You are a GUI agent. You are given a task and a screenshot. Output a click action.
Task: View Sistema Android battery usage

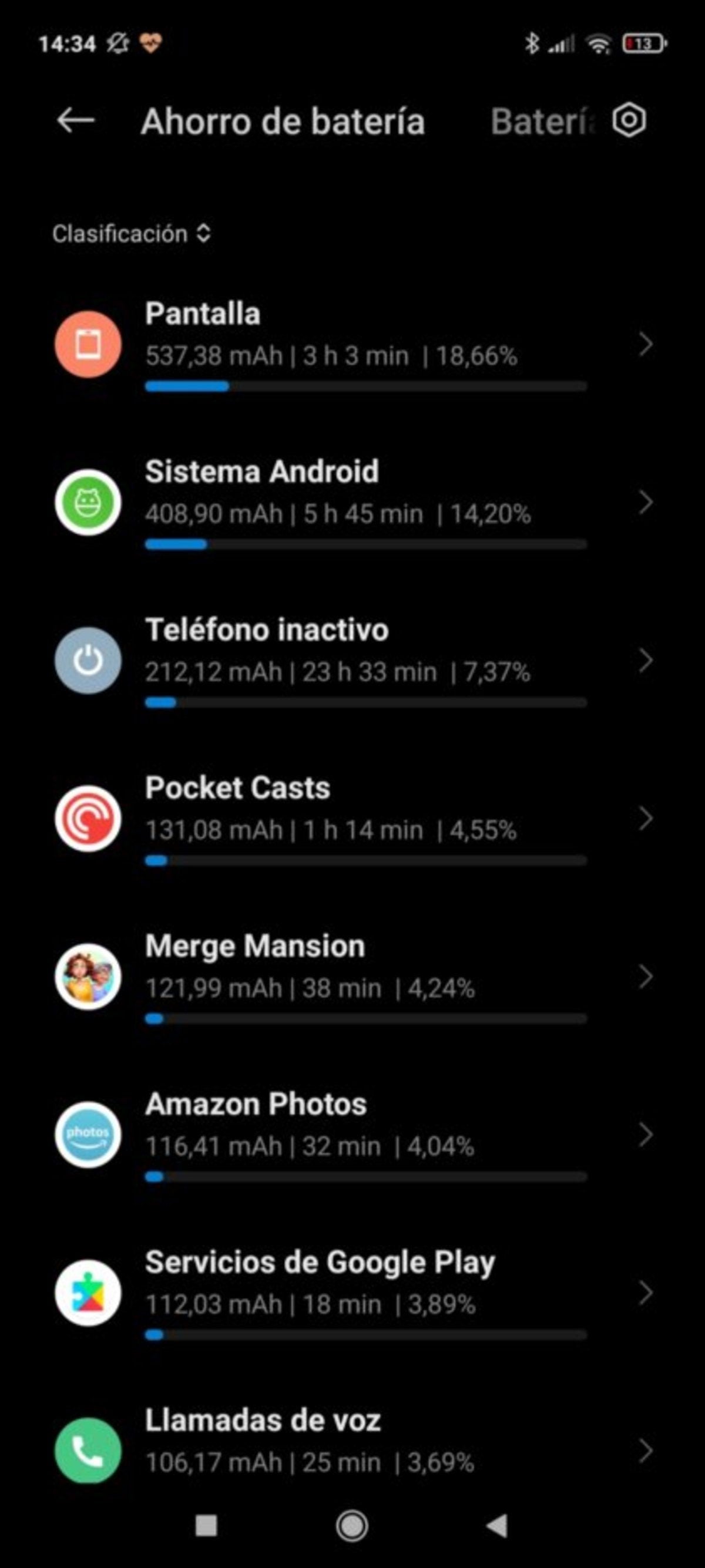tap(353, 503)
